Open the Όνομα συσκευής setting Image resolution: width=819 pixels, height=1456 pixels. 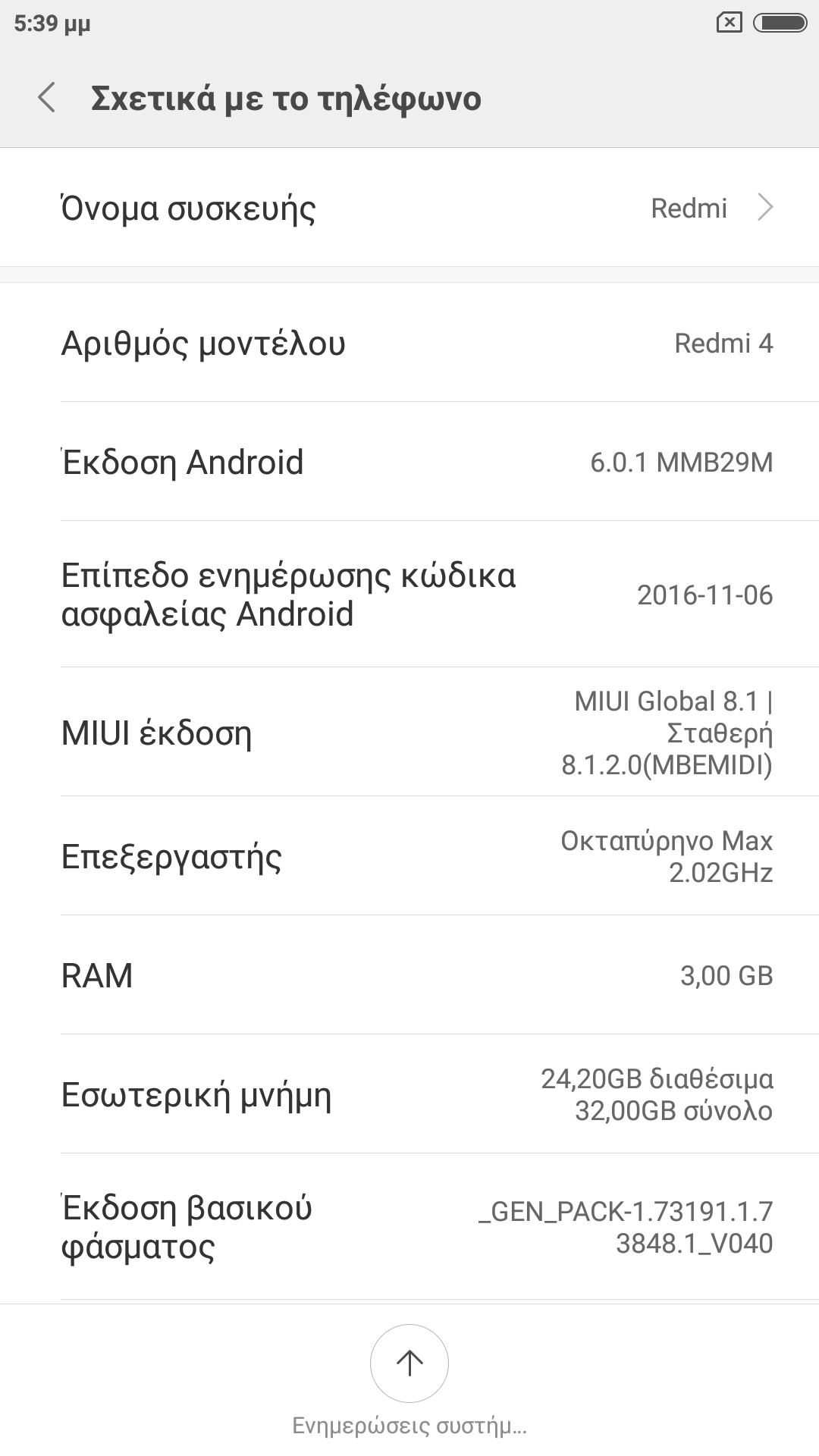(409, 208)
